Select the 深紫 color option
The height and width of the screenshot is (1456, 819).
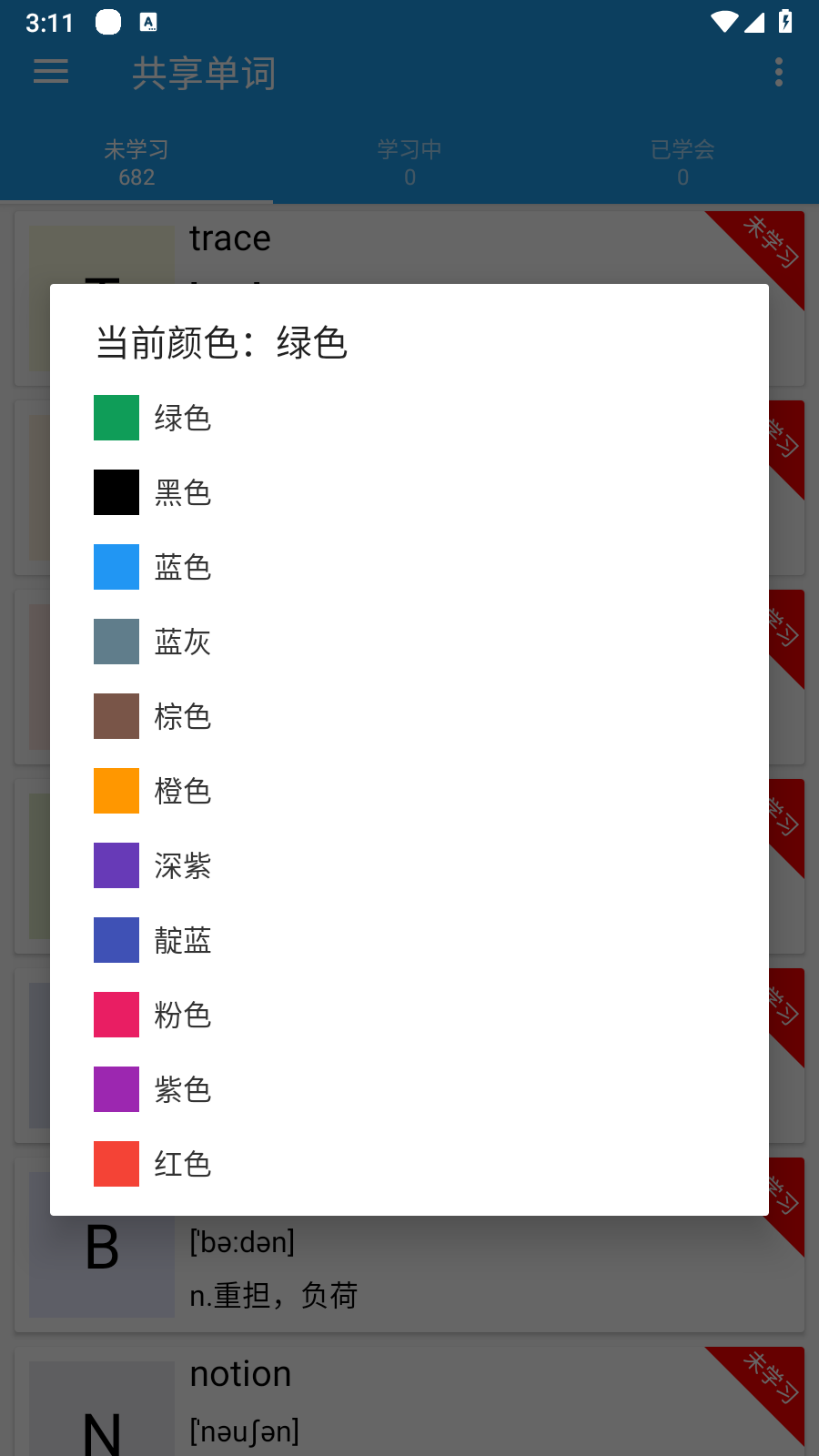pos(182,865)
